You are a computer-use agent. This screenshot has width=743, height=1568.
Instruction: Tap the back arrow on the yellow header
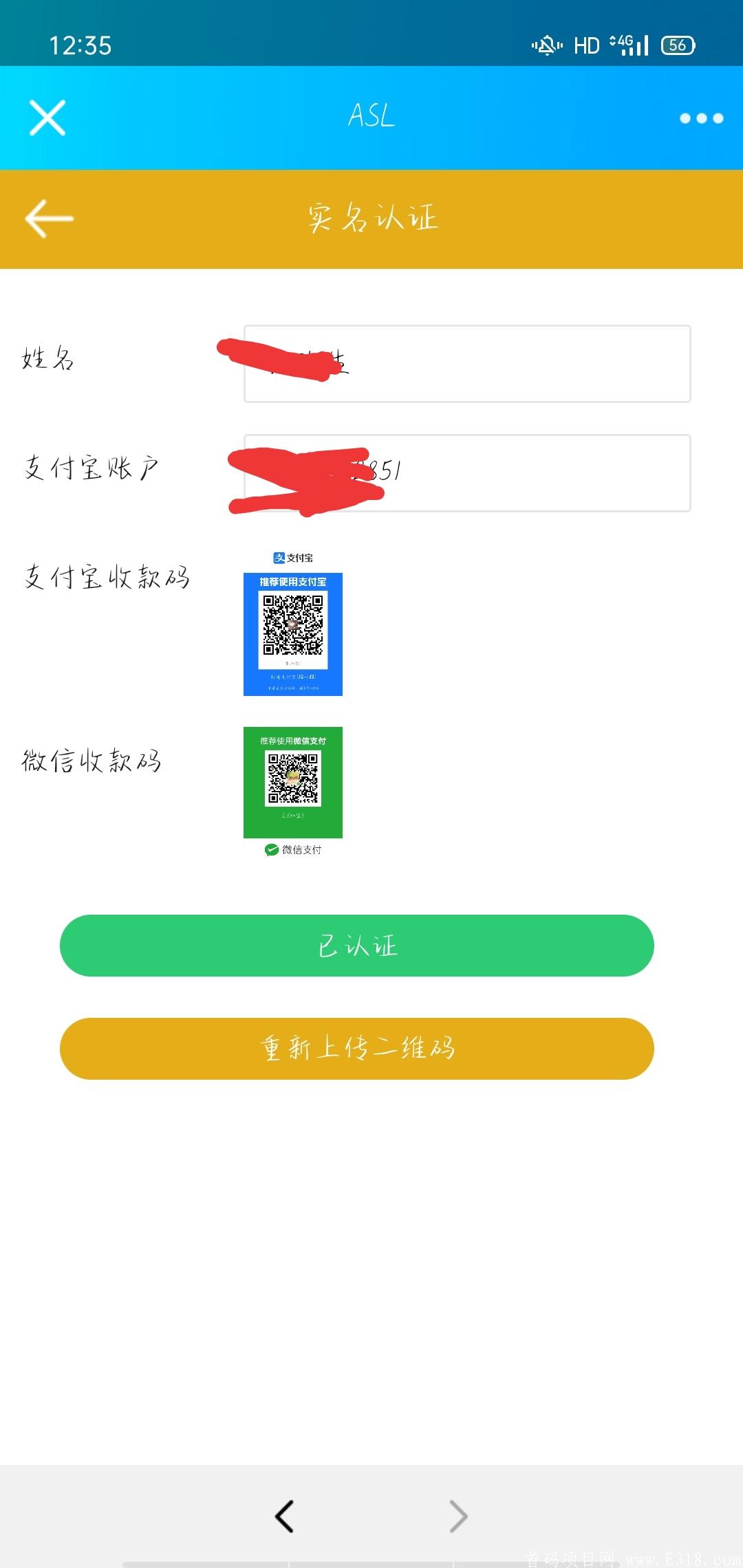tap(48, 219)
